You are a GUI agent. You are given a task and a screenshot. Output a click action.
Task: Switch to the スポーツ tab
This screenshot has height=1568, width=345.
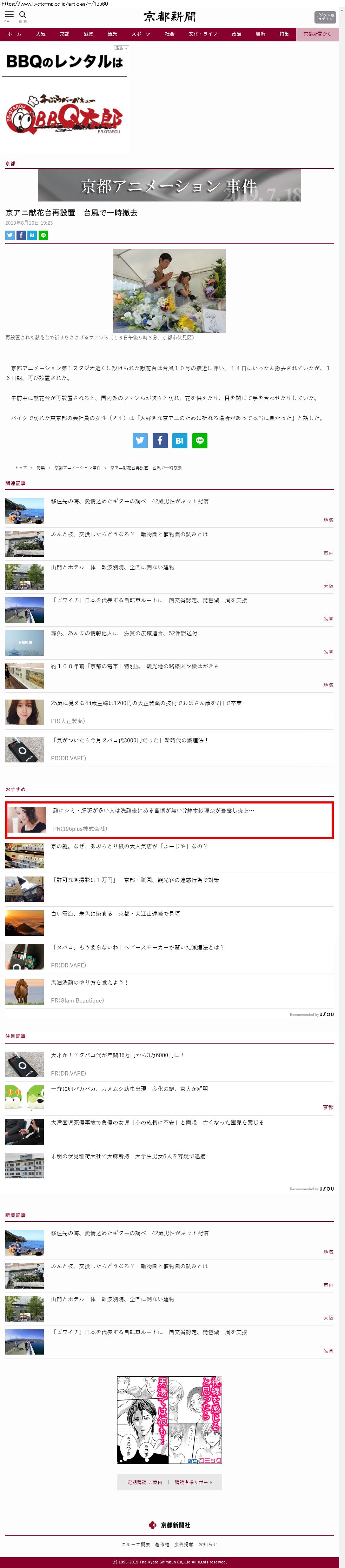coord(140,34)
